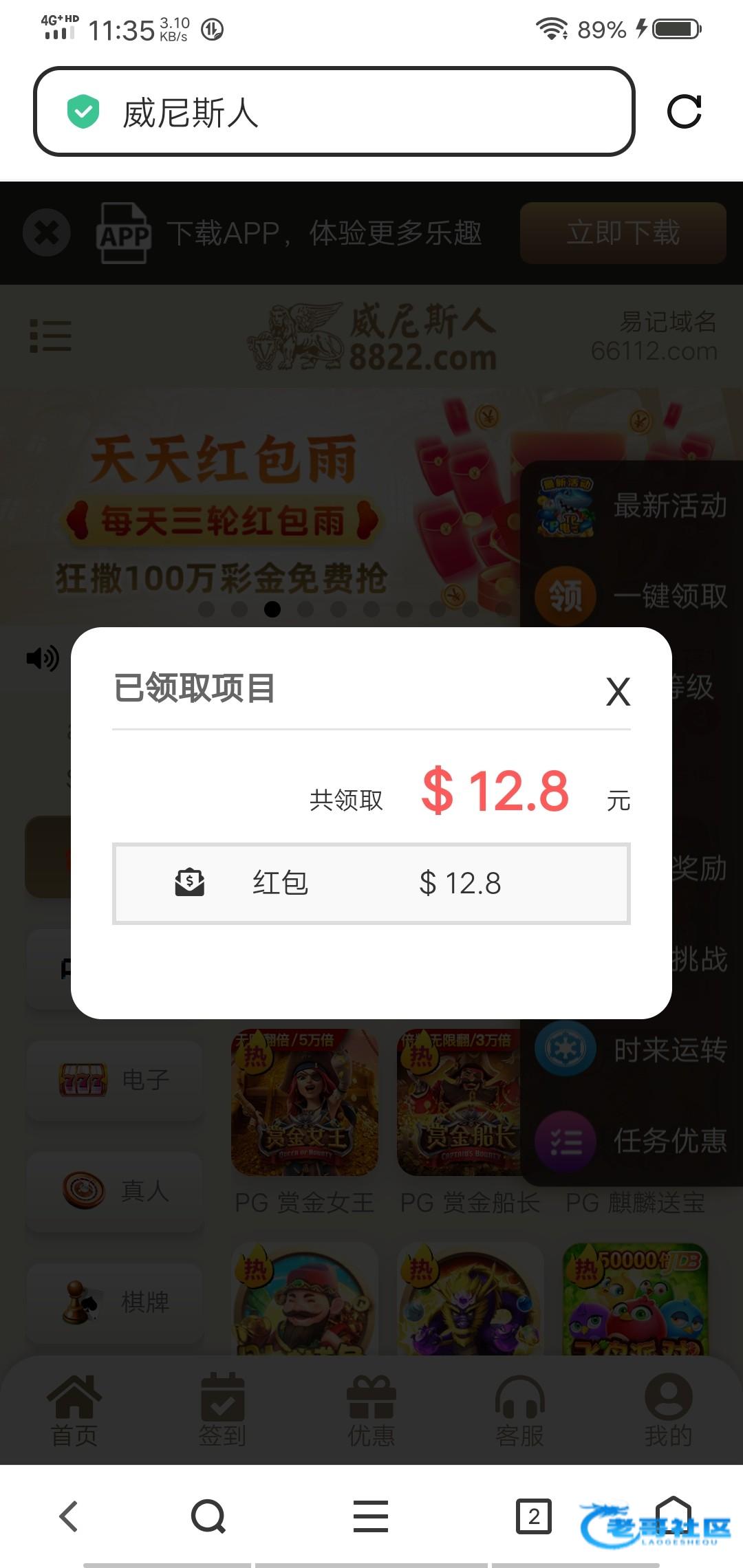743x1568 pixels.
Task: Switch to the 签到 tab
Action: [x=222, y=1410]
